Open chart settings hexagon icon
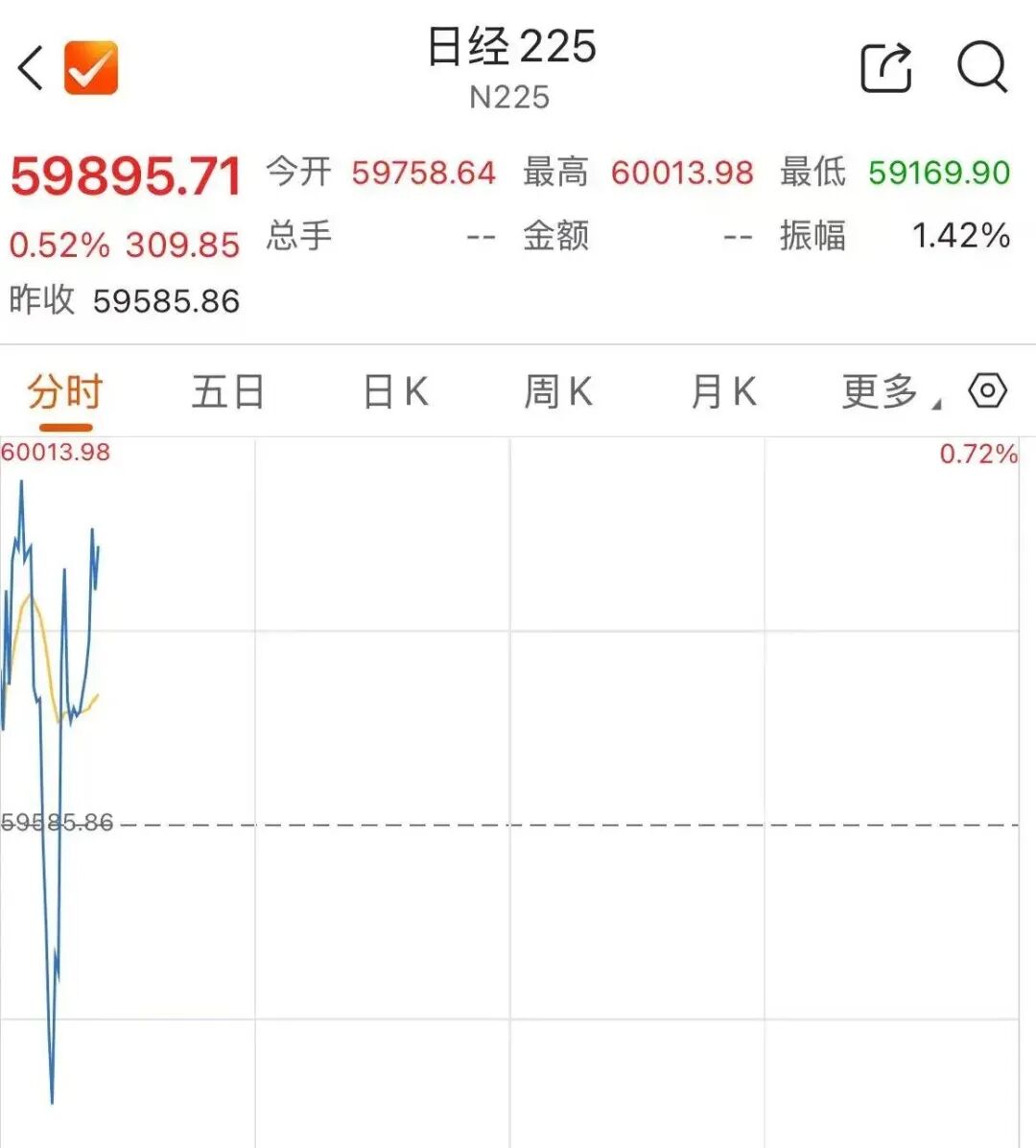This screenshot has width=1036, height=1148. tap(988, 391)
